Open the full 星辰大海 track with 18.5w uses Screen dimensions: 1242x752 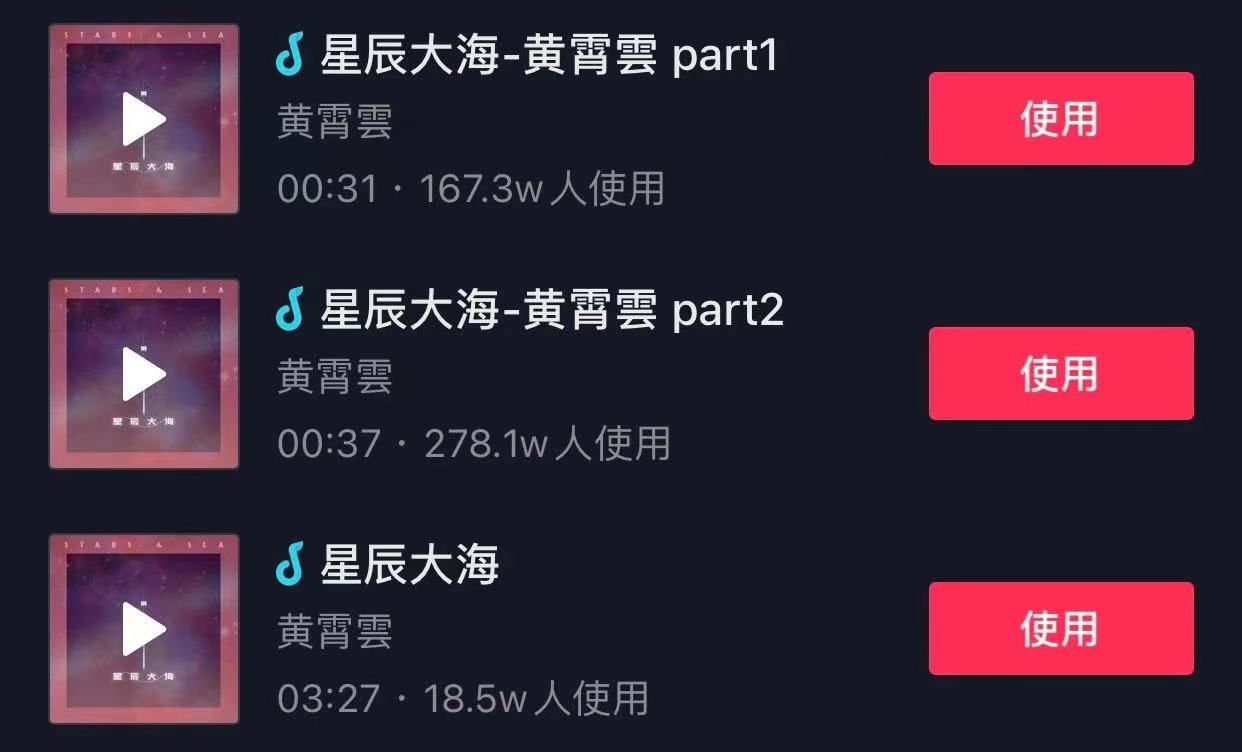410,568
